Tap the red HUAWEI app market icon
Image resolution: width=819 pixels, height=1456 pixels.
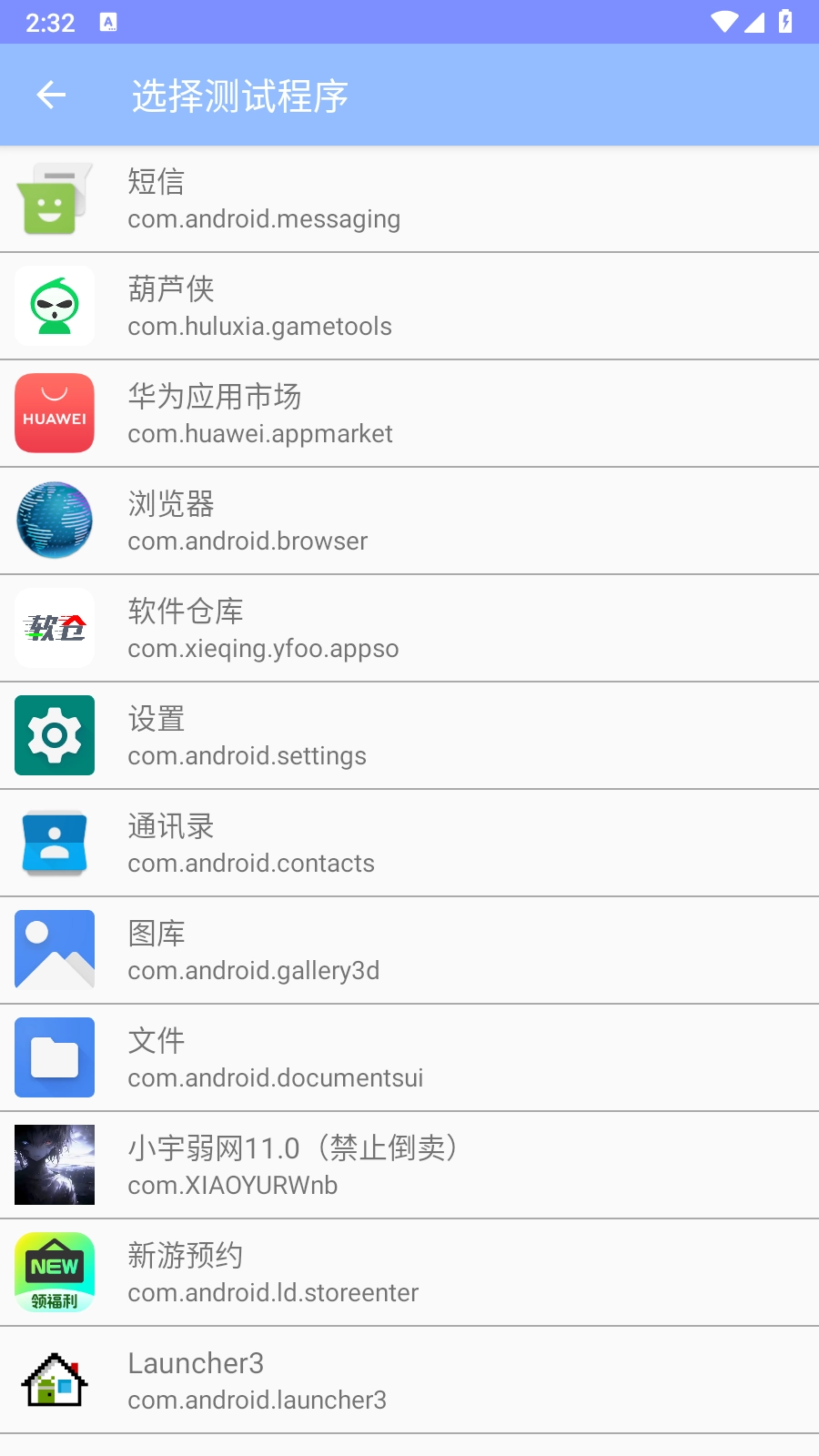pyautogui.click(x=54, y=413)
